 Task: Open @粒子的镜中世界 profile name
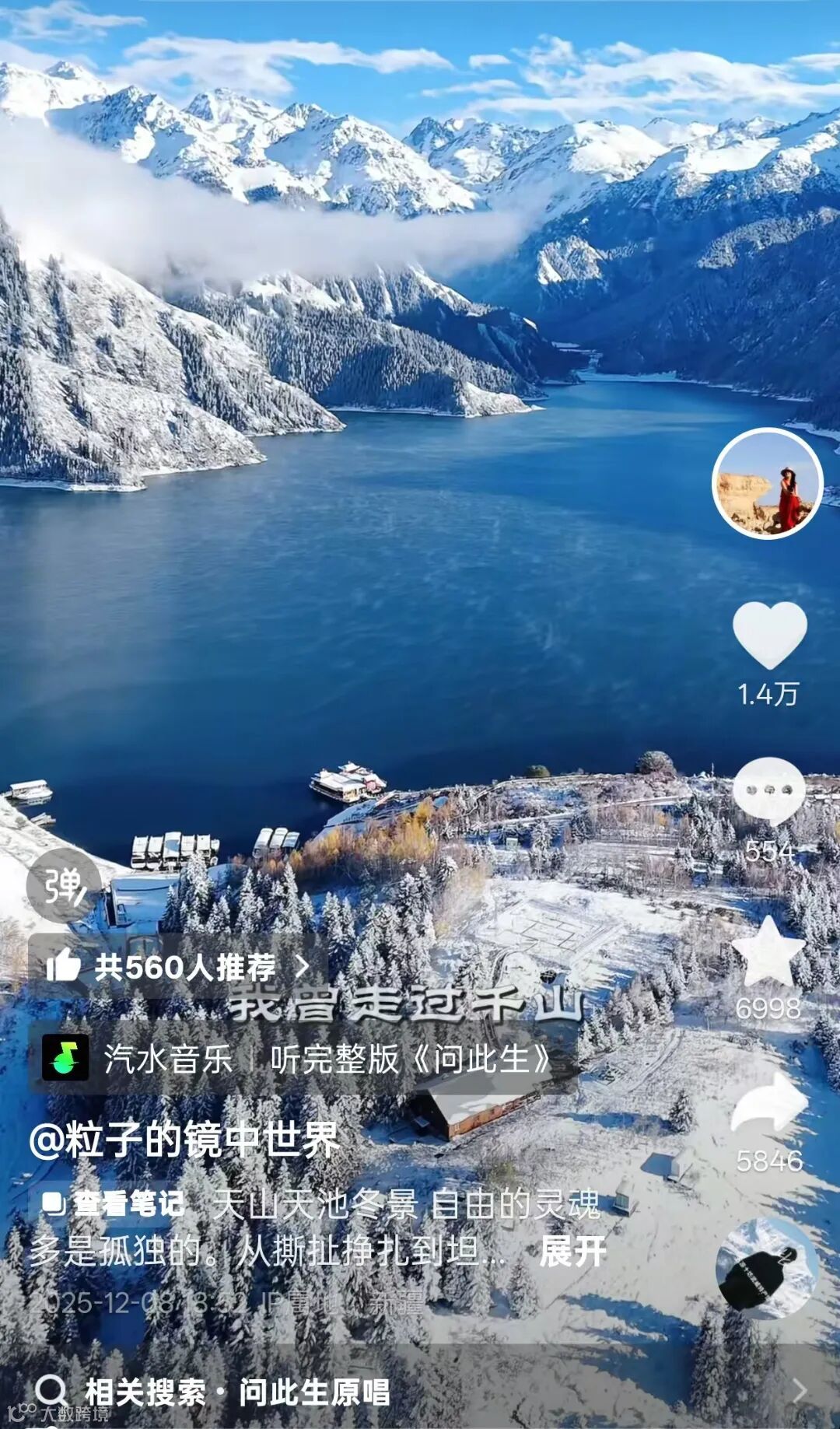[x=184, y=1140]
